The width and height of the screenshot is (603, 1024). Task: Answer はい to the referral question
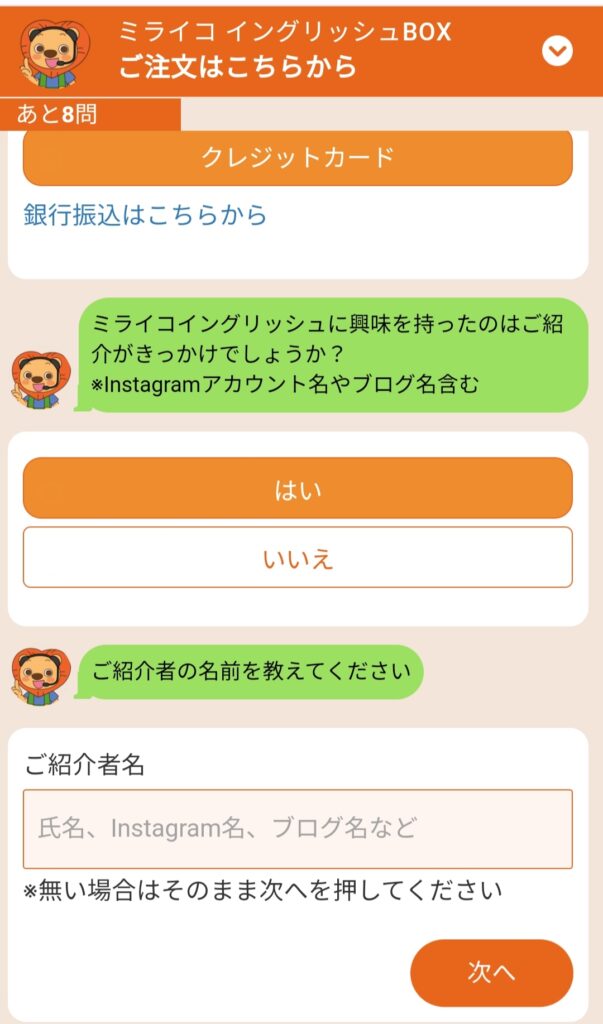click(x=297, y=489)
